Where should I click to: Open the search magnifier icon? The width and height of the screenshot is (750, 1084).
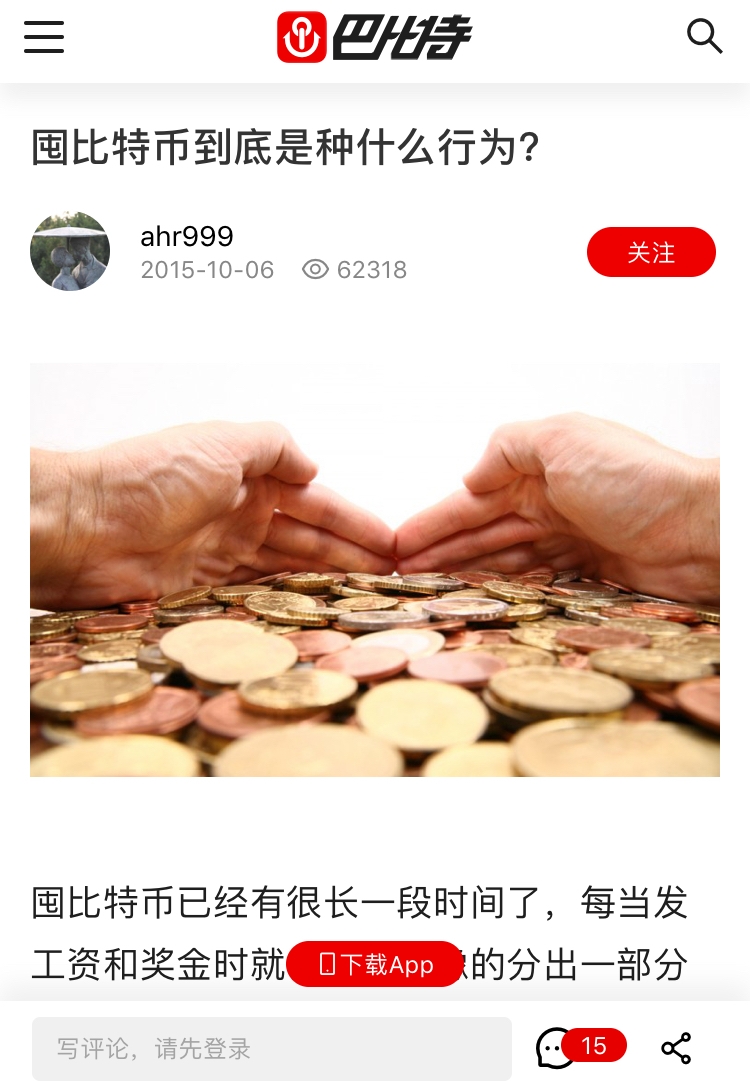(x=704, y=37)
